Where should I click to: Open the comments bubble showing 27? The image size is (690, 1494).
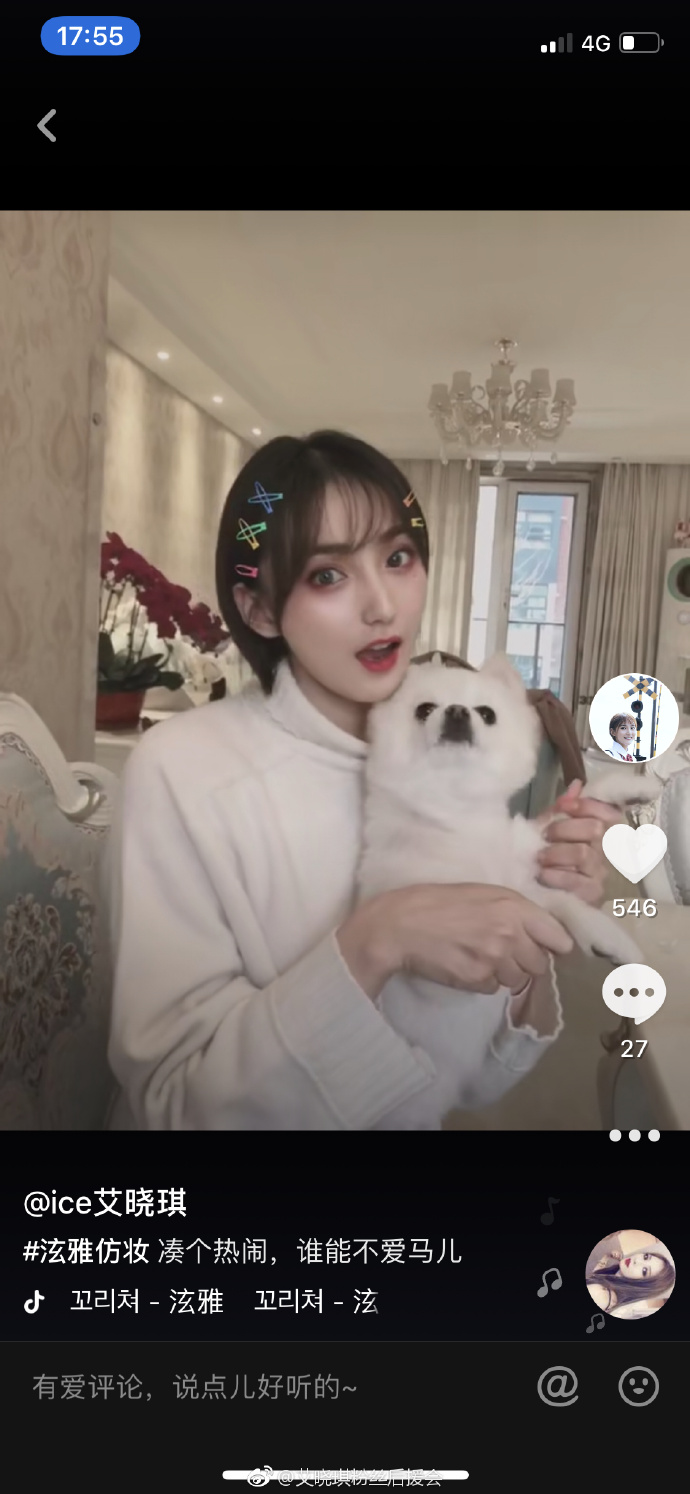pos(634,993)
